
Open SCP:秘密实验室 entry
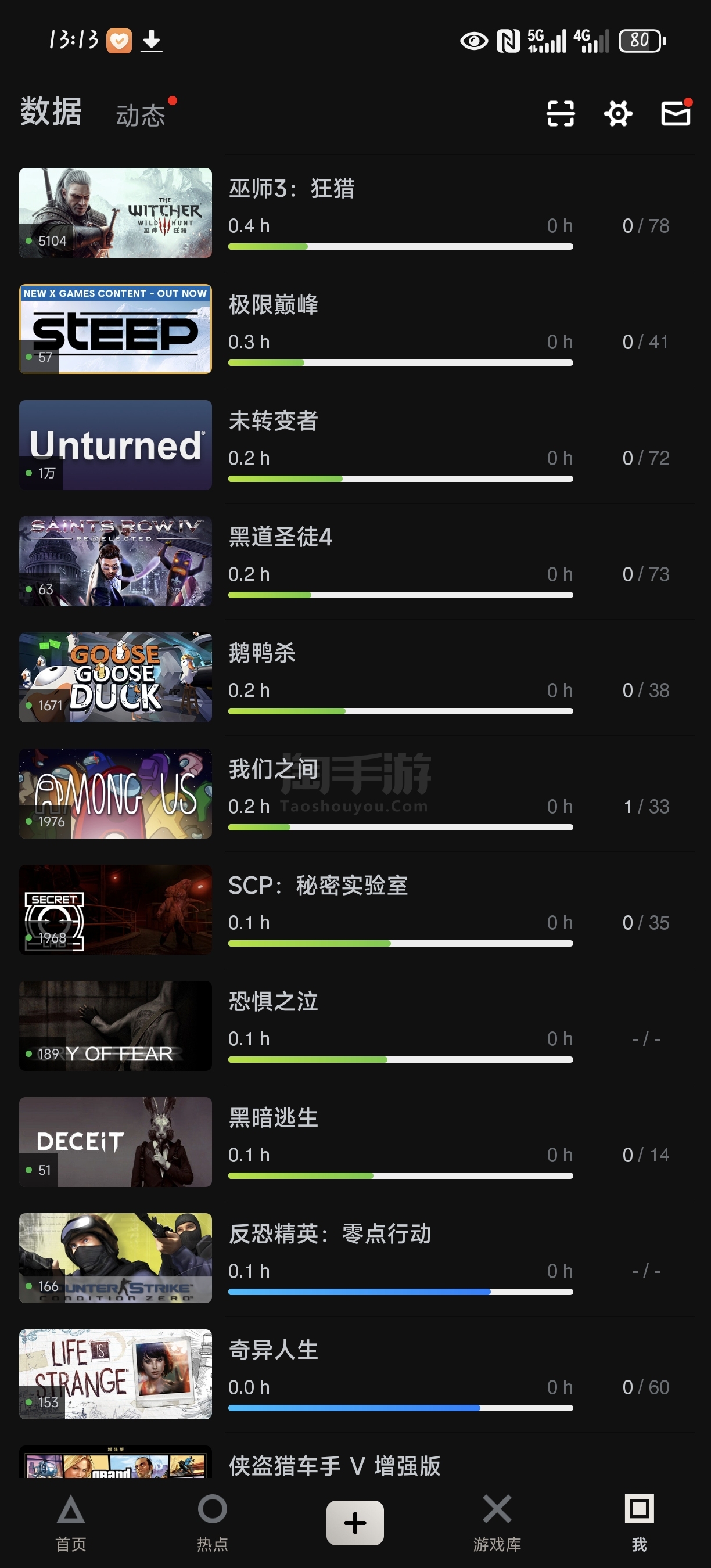355,909
